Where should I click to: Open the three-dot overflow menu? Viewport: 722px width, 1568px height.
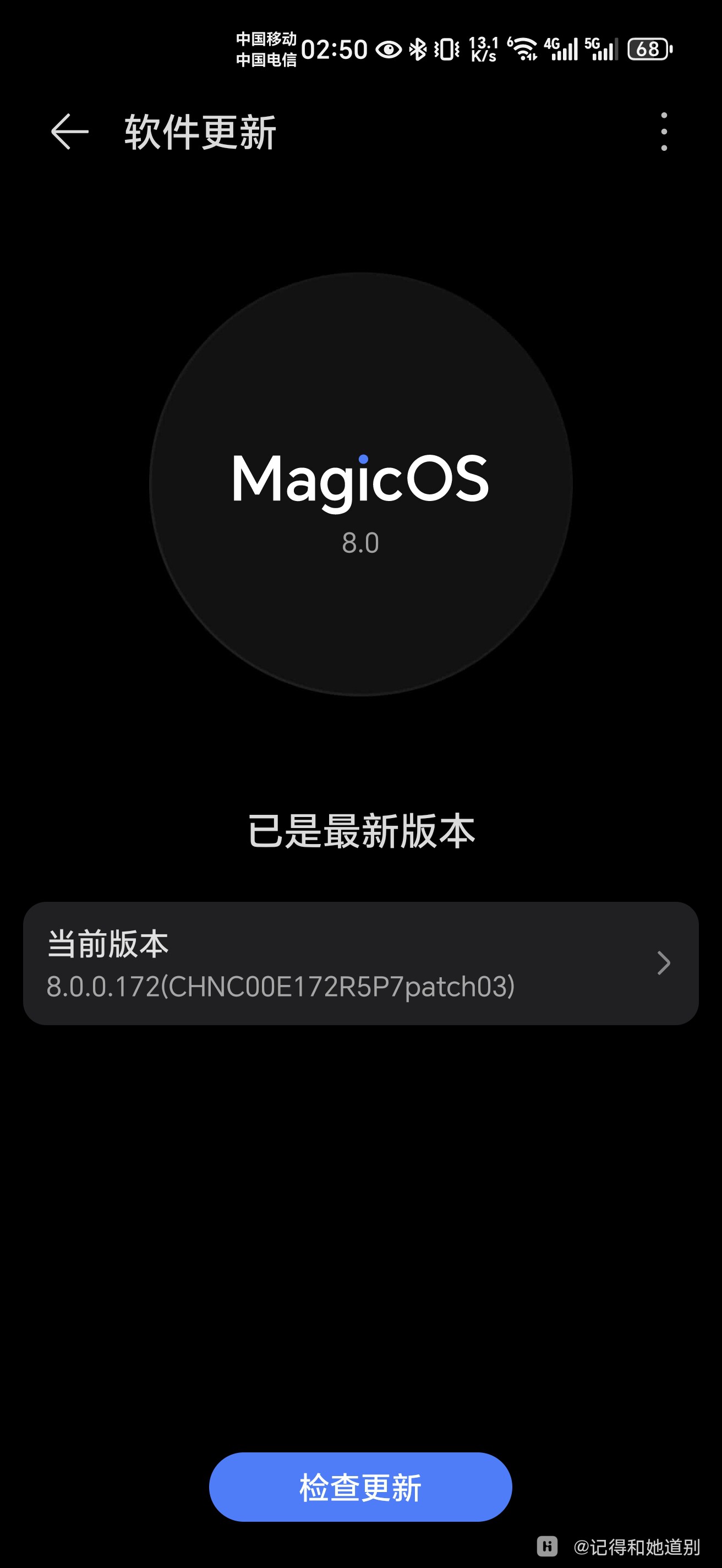(664, 133)
